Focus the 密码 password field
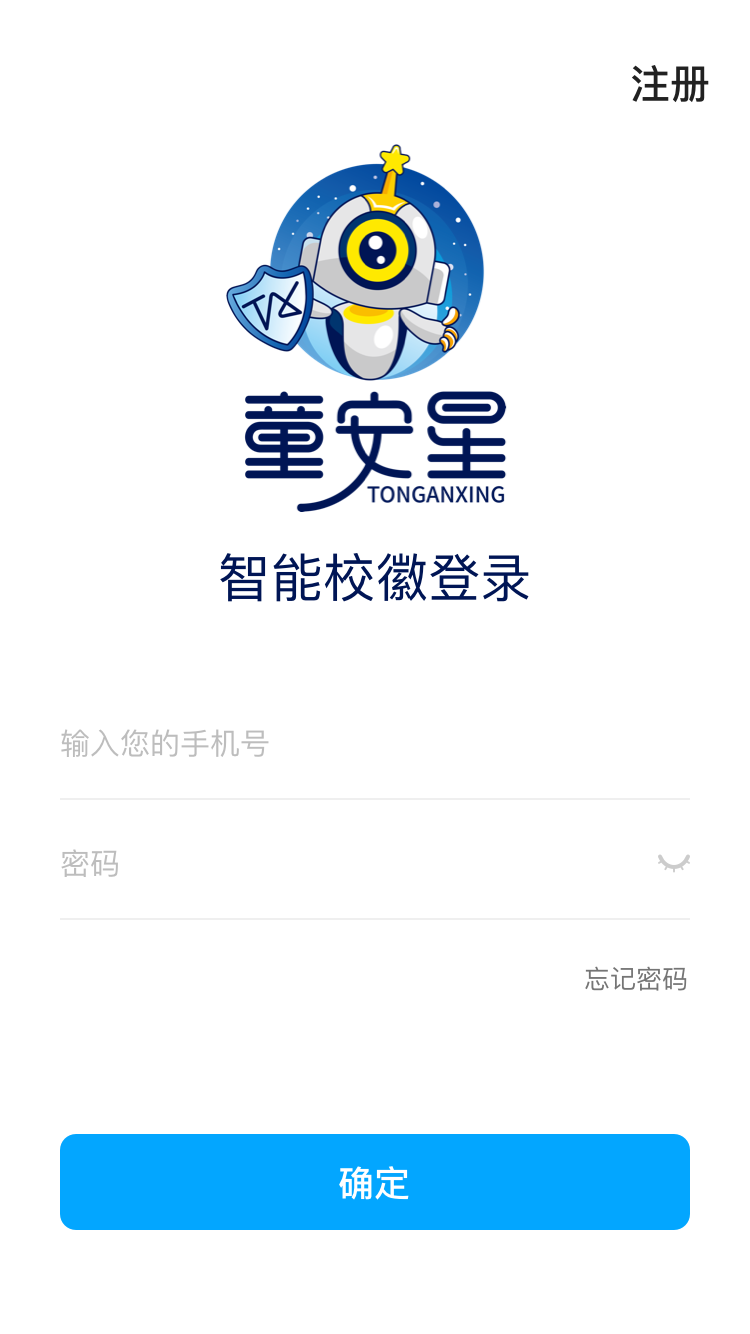This screenshot has height=1334, width=750. pyautogui.click(x=300, y=863)
